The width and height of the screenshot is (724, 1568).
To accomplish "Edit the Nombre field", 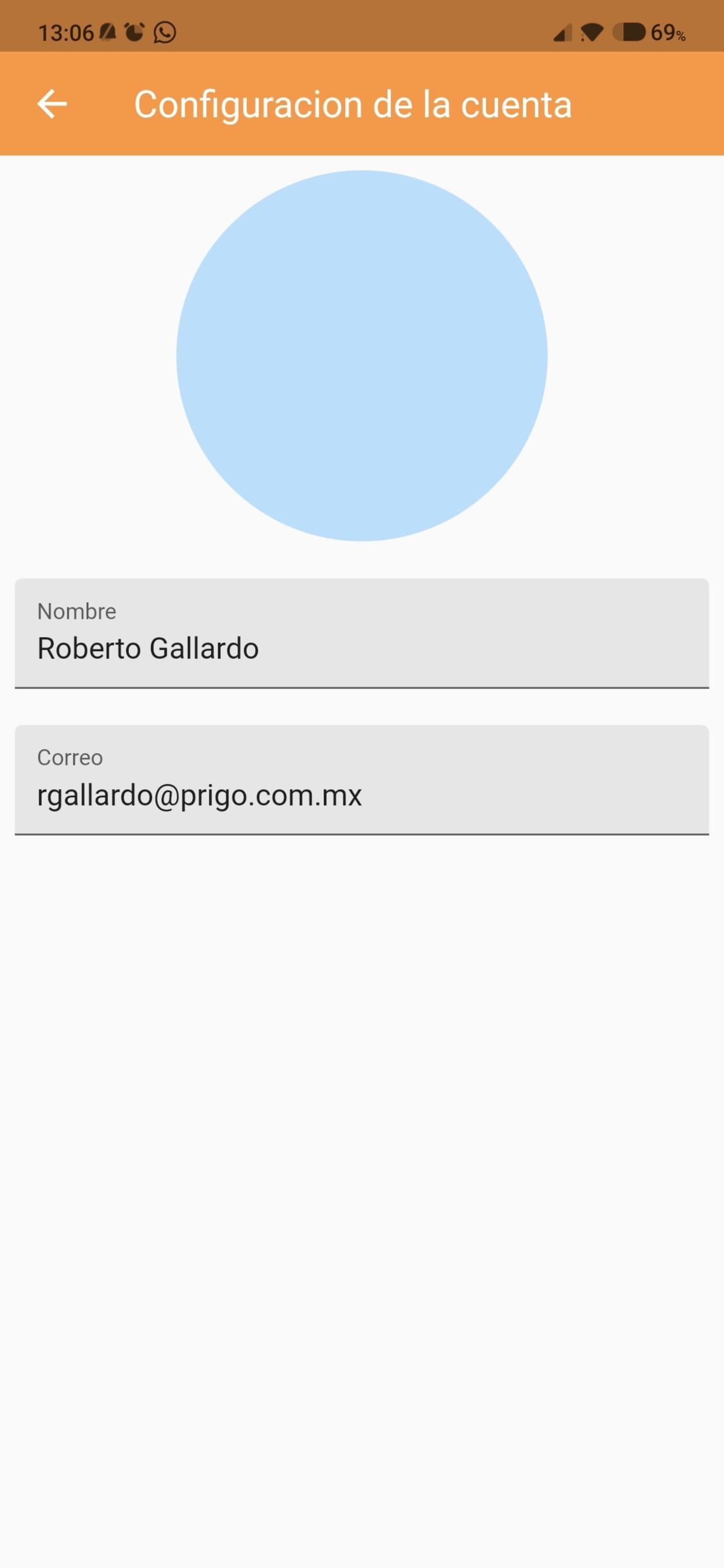I will point(362,633).
